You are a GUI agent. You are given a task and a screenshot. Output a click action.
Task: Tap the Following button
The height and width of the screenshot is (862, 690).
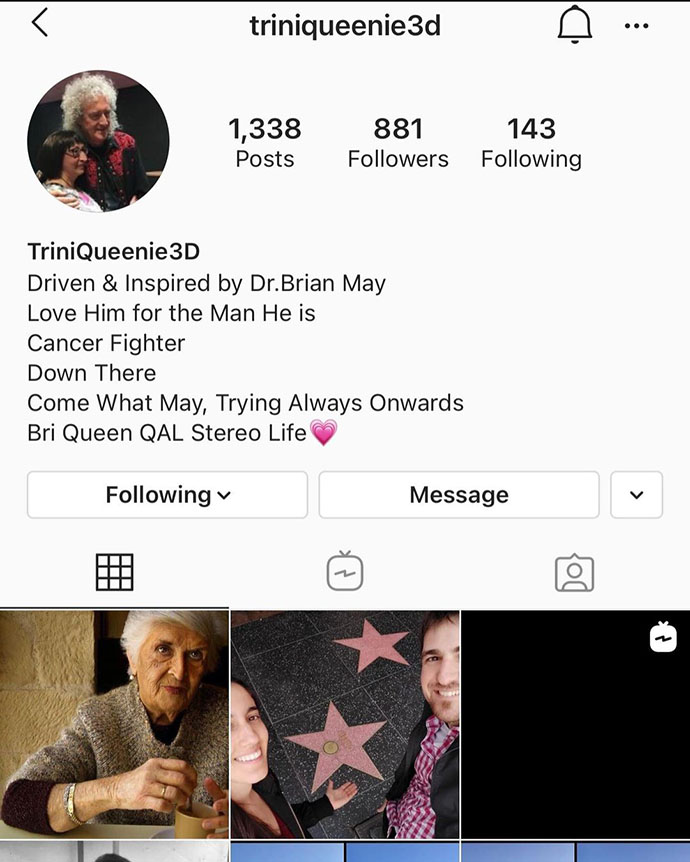167,495
